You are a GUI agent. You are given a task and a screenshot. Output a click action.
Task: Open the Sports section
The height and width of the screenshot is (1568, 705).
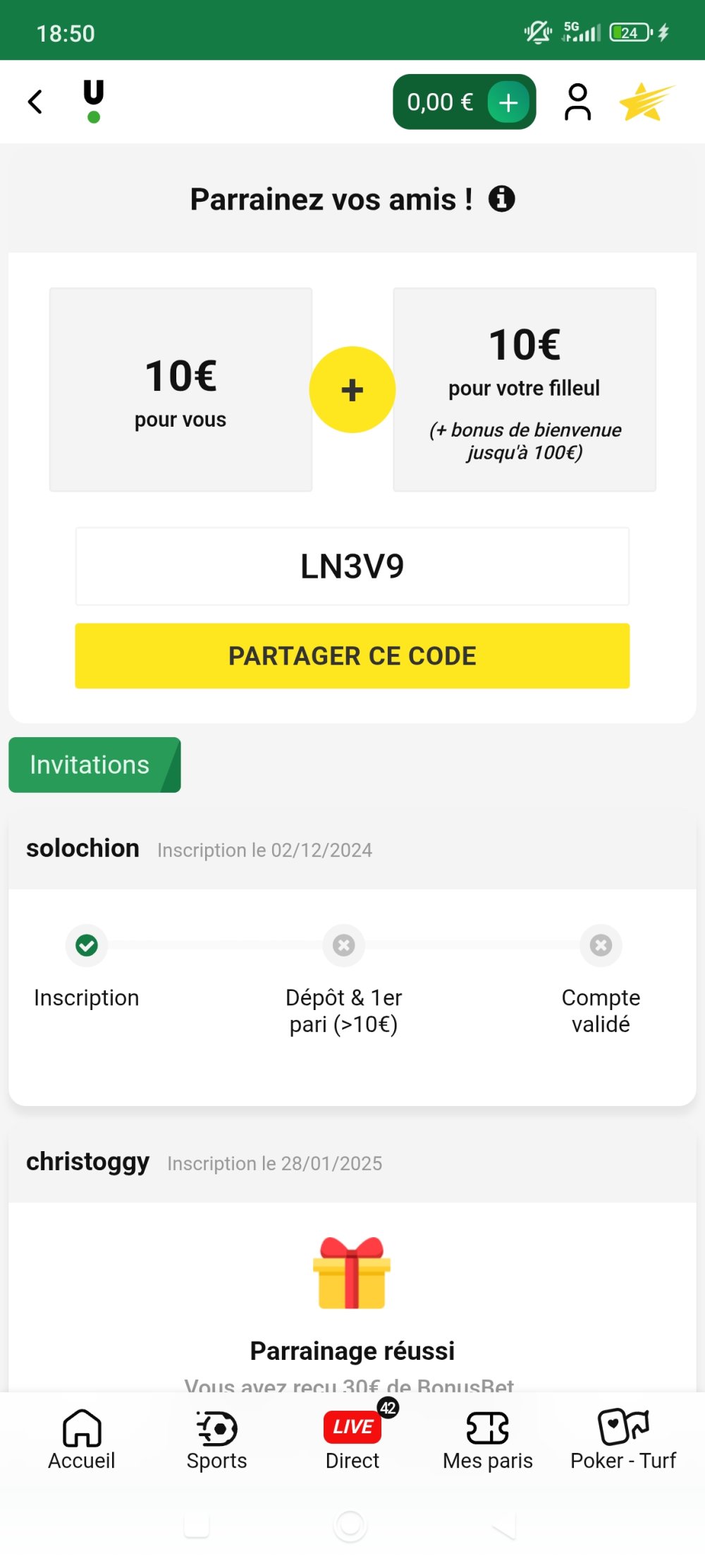pos(217,1439)
